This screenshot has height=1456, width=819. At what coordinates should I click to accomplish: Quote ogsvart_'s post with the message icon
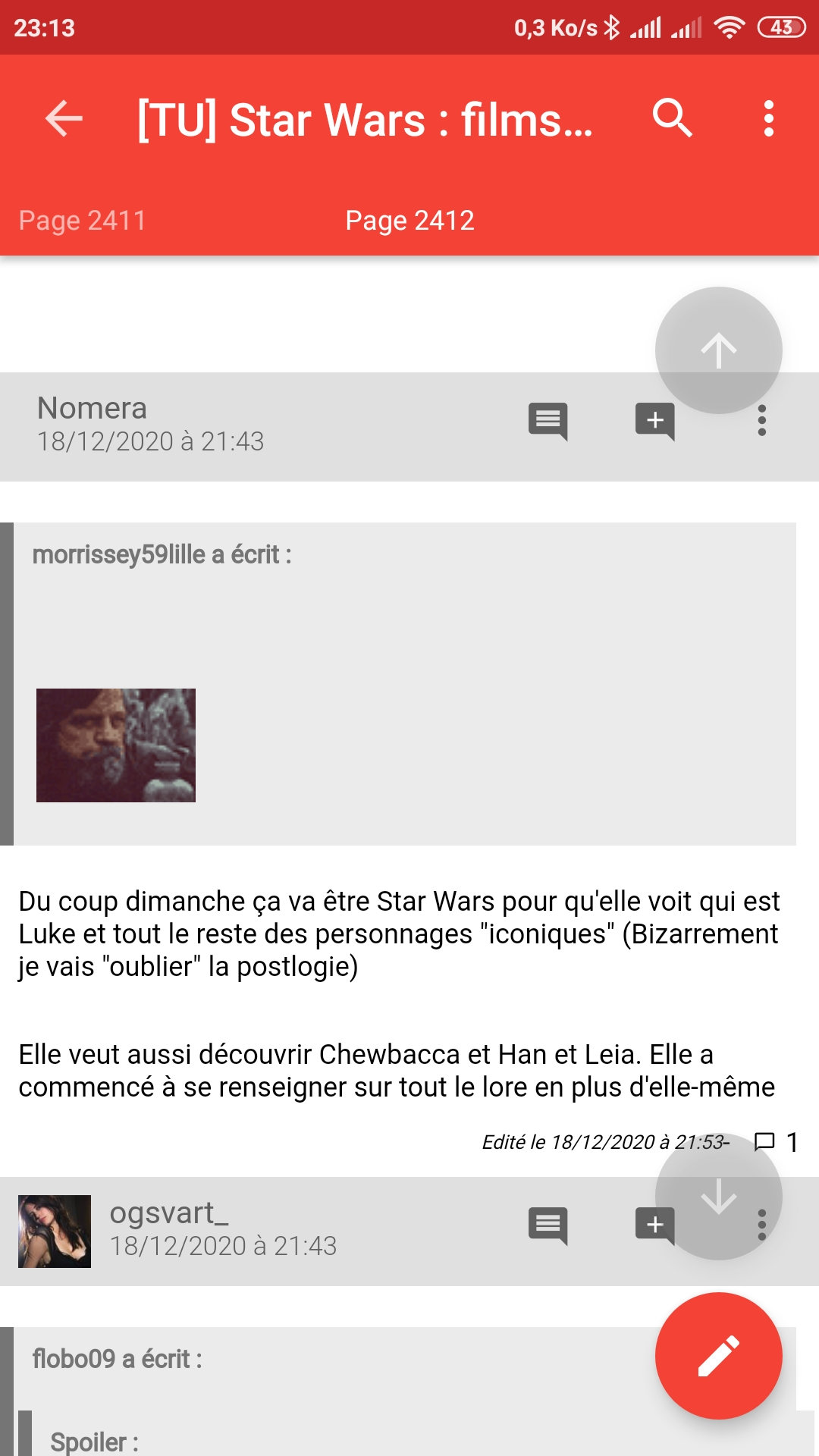pyautogui.click(x=548, y=1225)
